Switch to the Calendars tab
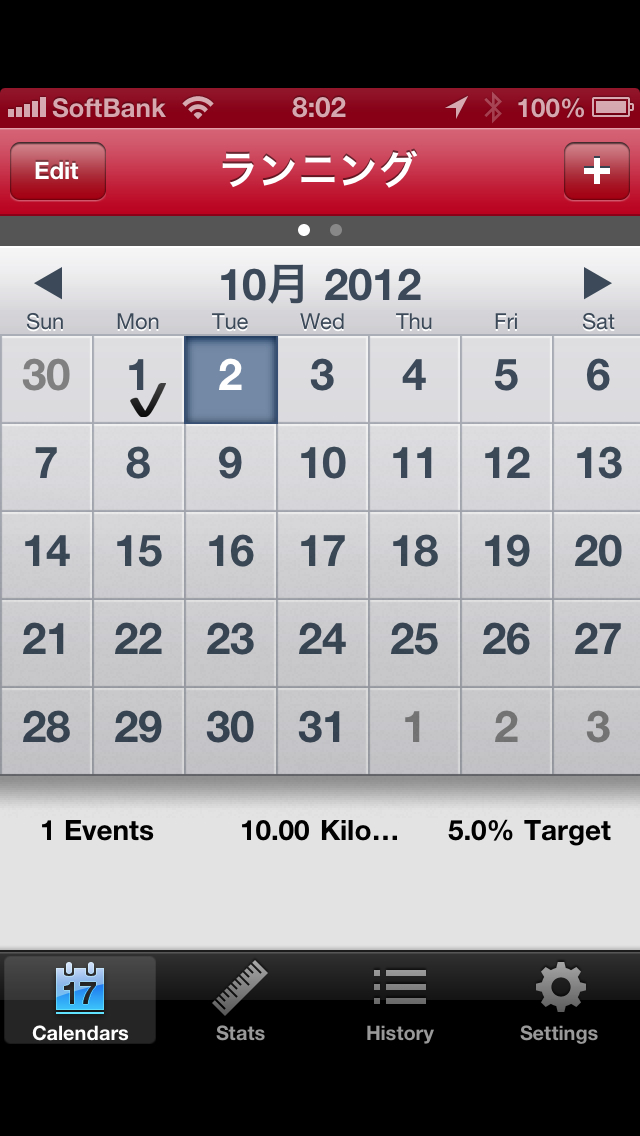 click(80, 1001)
